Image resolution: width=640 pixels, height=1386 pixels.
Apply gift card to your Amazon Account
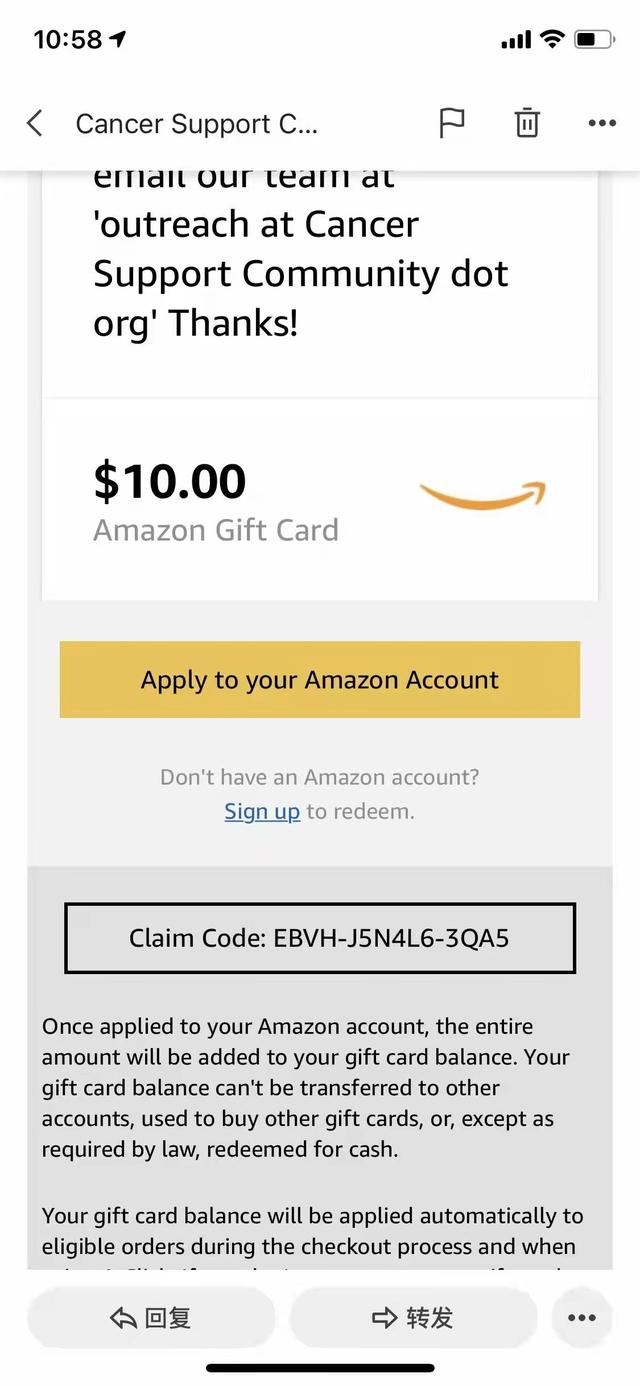click(x=320, y=680)
